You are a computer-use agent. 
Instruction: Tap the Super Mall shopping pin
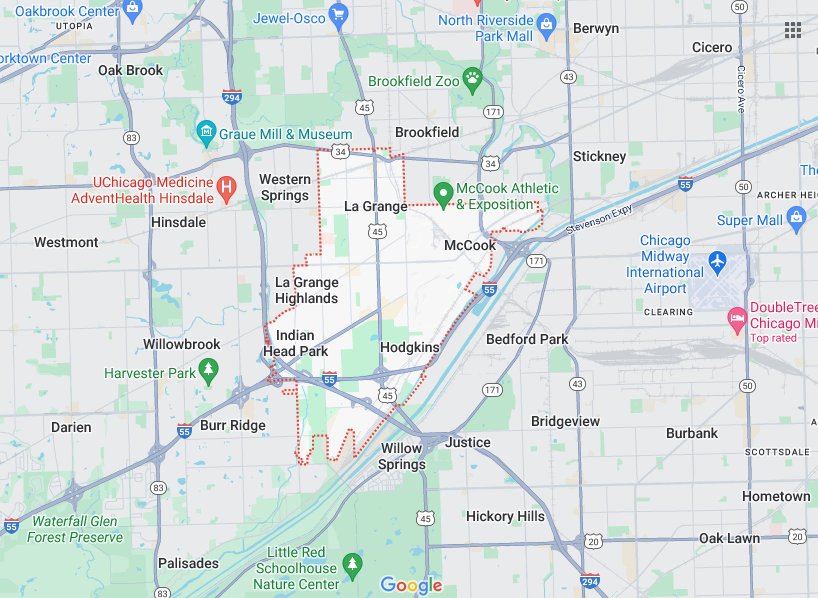click(796, 216)
